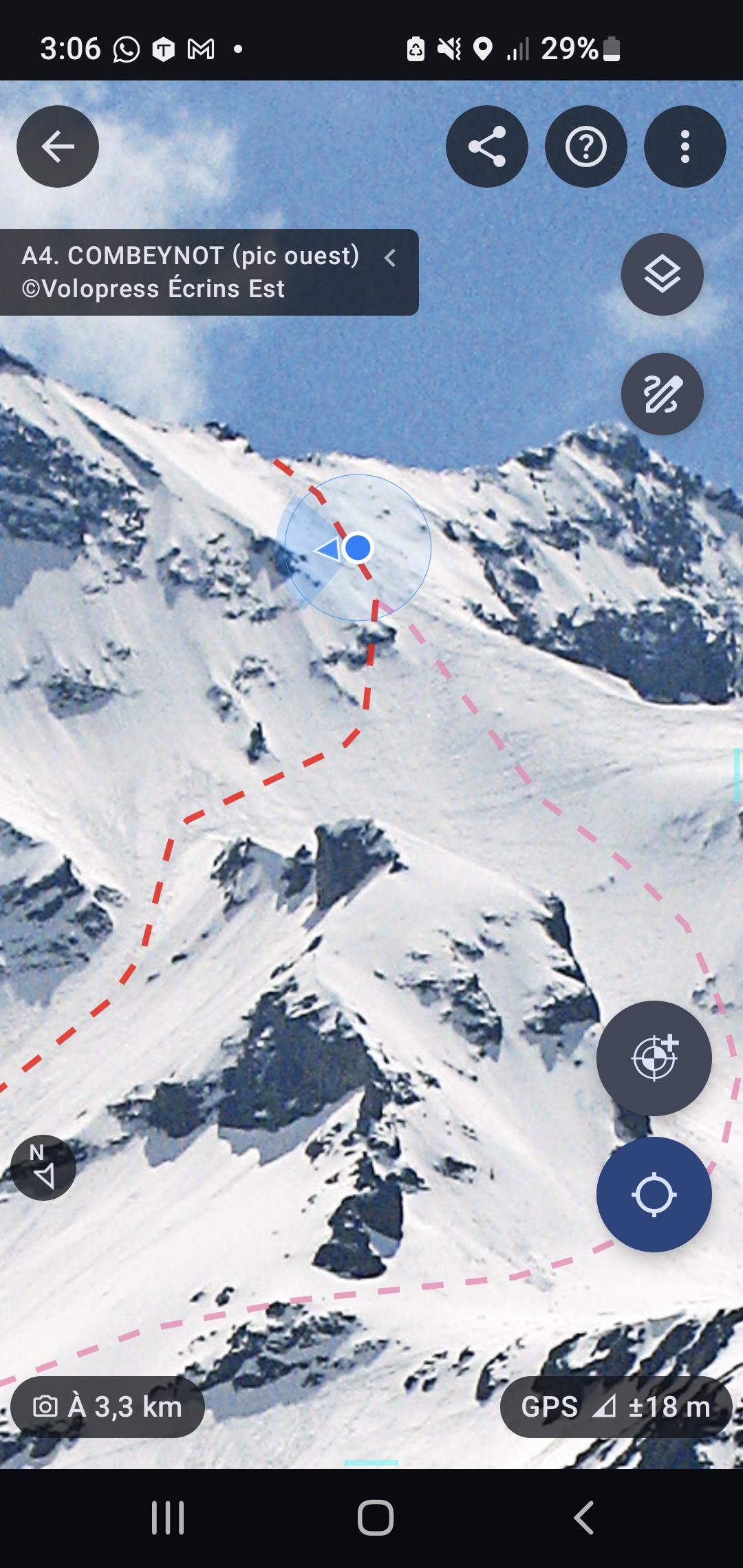The image size is (743, 1568).
Task: Tap the camera distance 3,3 km chip
Action: (x=108, y=1407)
